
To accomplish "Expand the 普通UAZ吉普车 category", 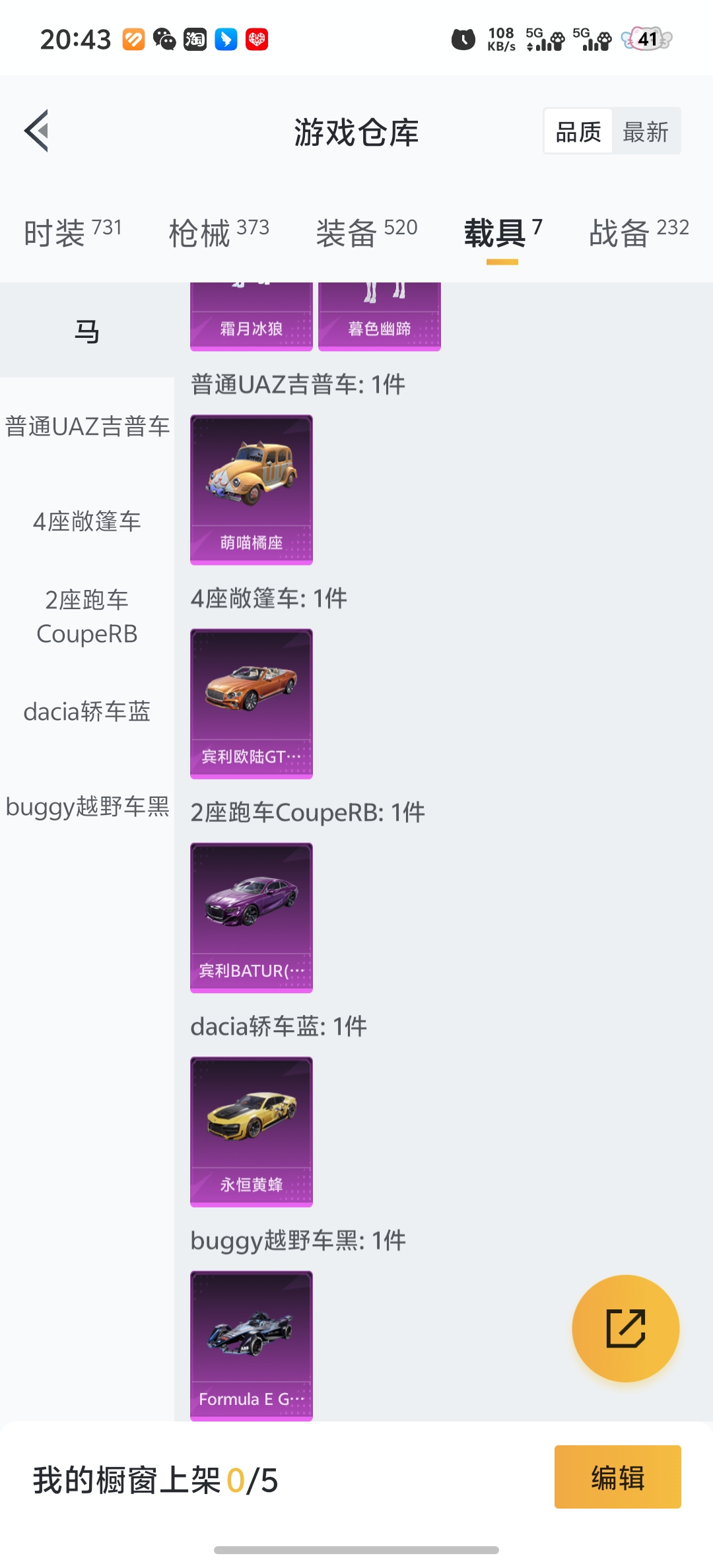I will [86, 427].
